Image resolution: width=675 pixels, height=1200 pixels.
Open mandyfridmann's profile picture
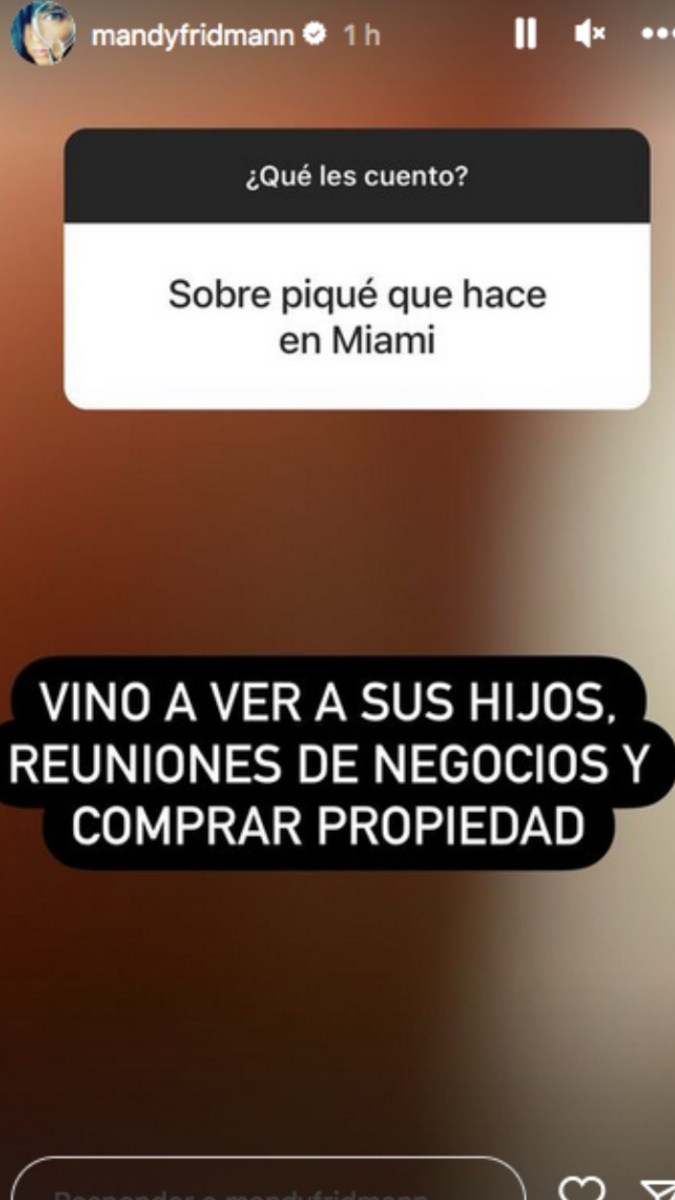[42, 36]
